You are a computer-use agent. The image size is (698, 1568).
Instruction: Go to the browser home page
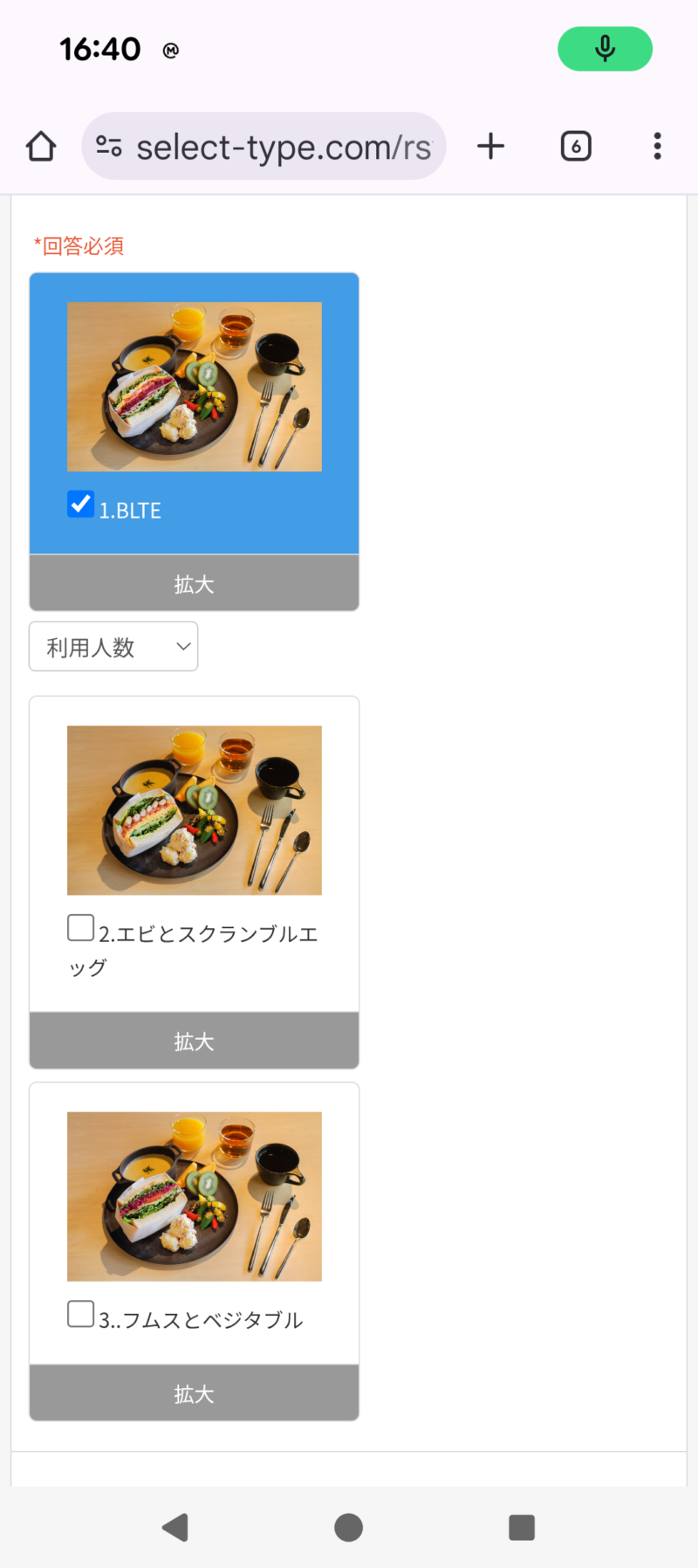(41, 147)
